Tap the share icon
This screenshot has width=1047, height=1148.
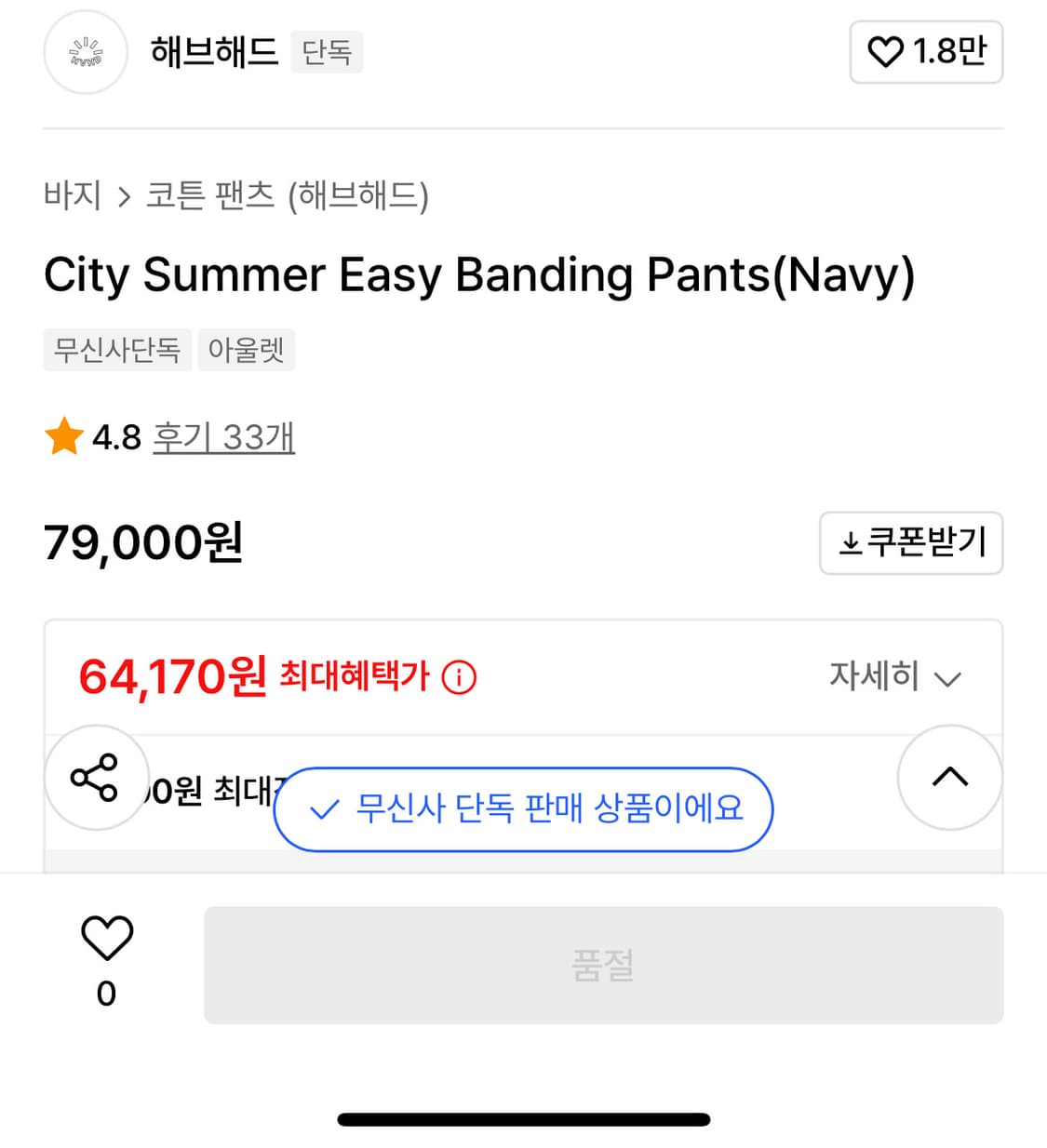click(x=97, y=777)
